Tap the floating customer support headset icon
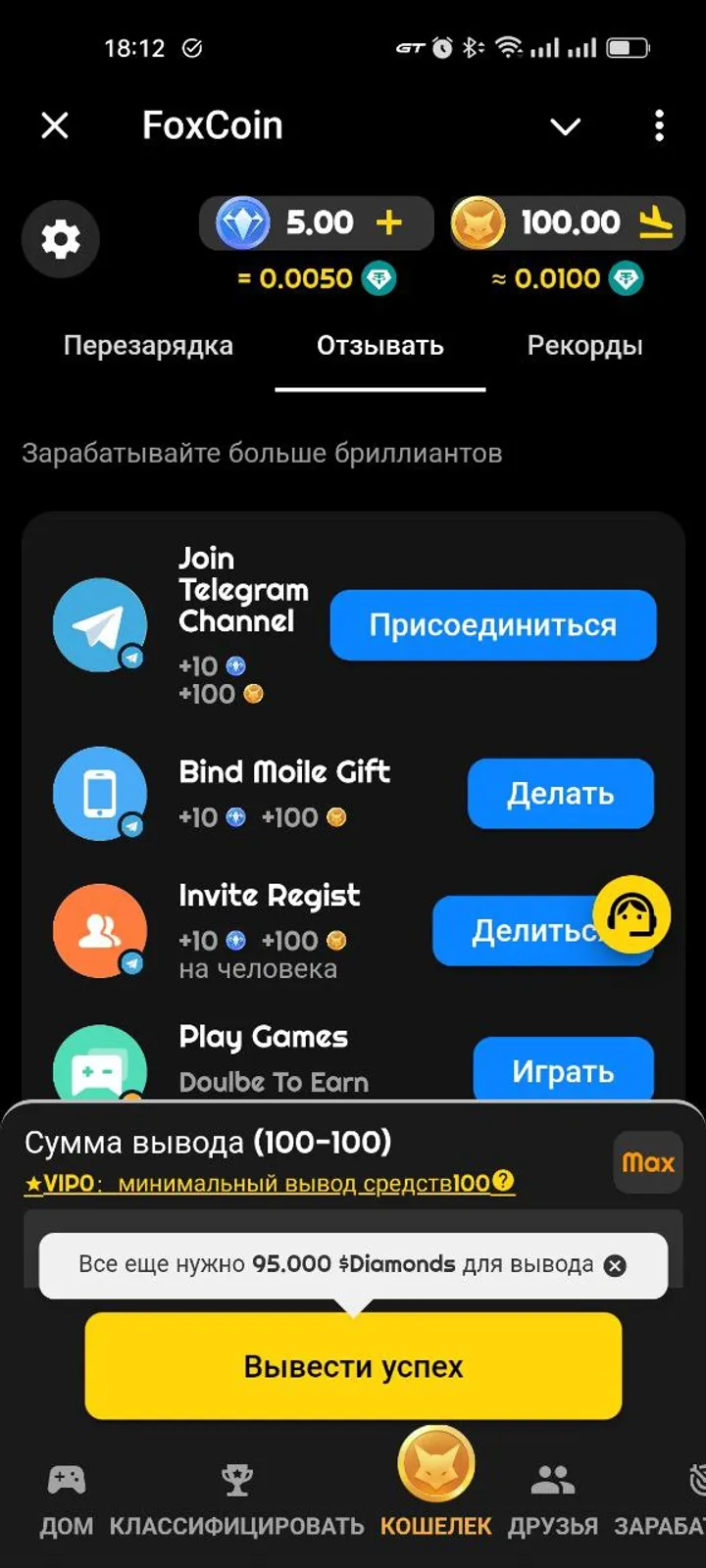Screen dimensions: 706x1568 (632, 914)
